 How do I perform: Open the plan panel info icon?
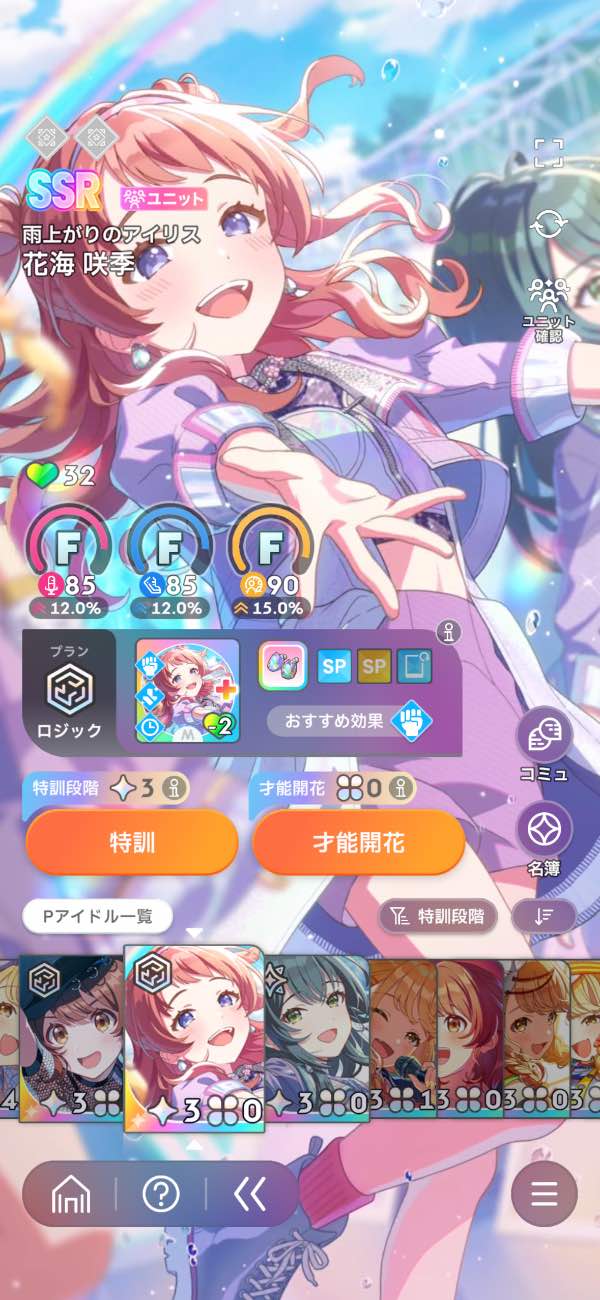tap(449, 632)
